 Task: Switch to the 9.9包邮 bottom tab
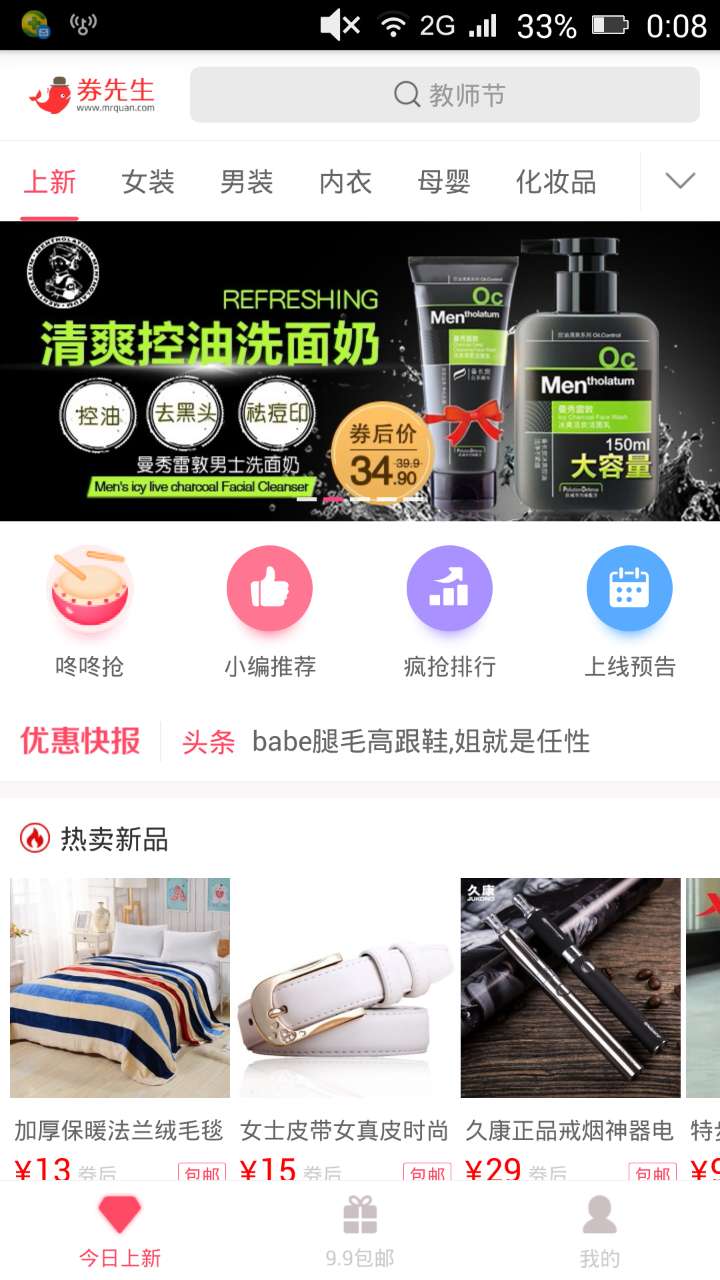tap(360, 1231)
